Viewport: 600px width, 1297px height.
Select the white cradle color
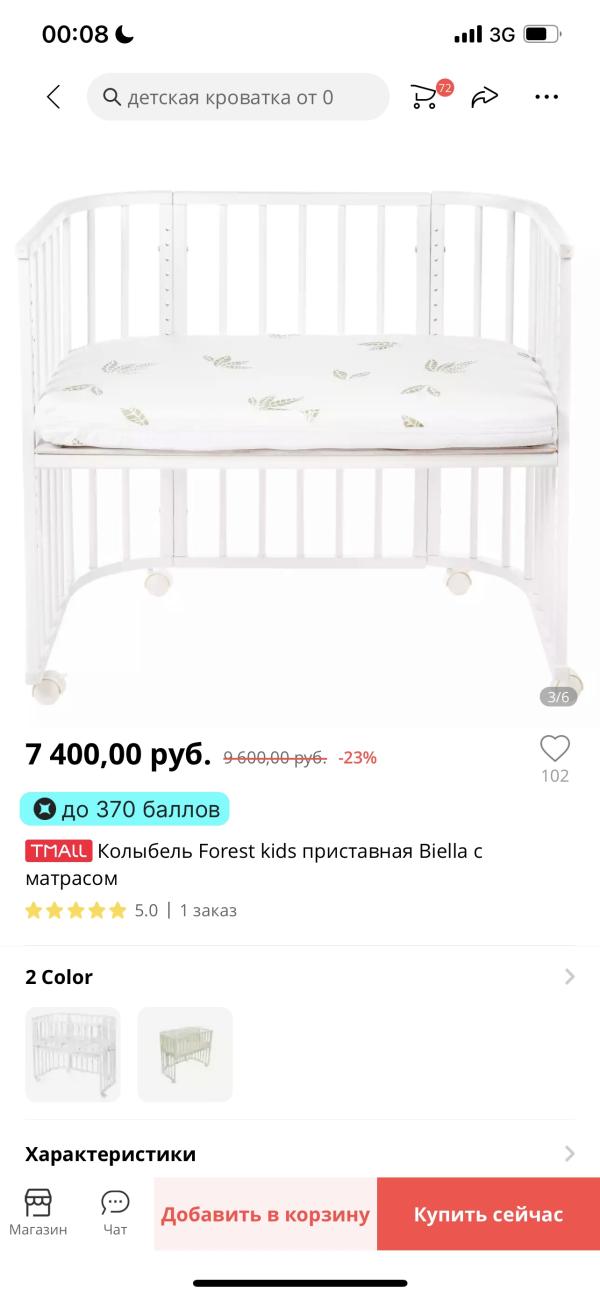(x=73, y=1054)
